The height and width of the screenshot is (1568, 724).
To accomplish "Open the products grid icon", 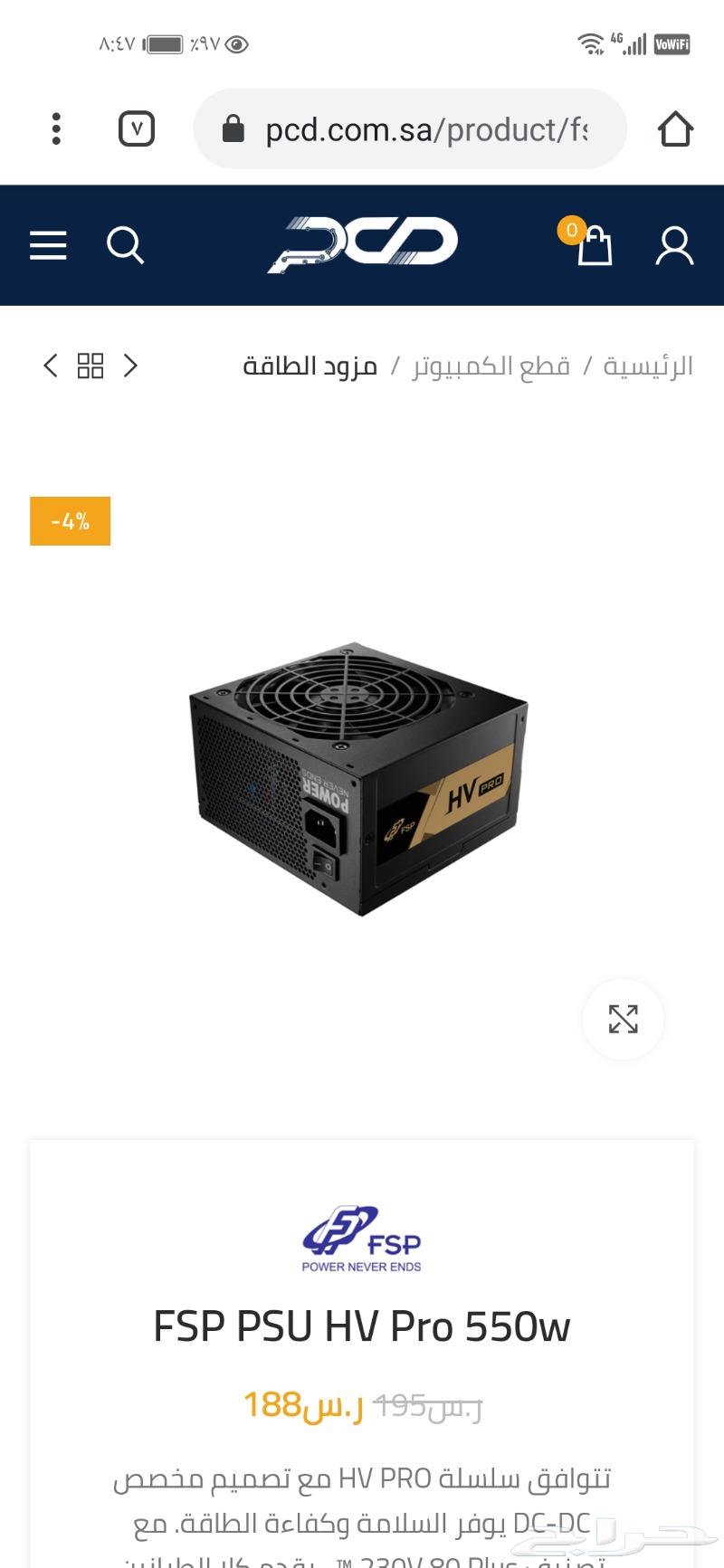I will click(90, 366).
